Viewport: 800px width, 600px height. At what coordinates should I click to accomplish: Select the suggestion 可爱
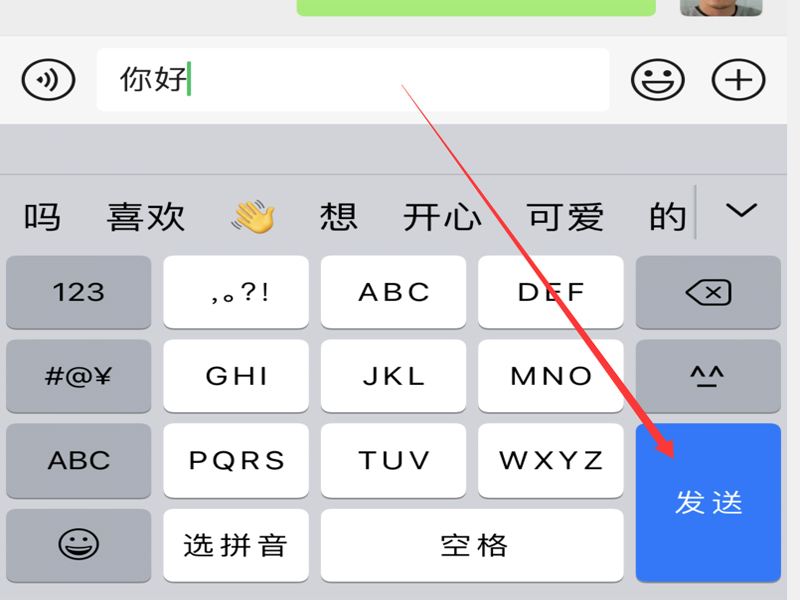567,216
